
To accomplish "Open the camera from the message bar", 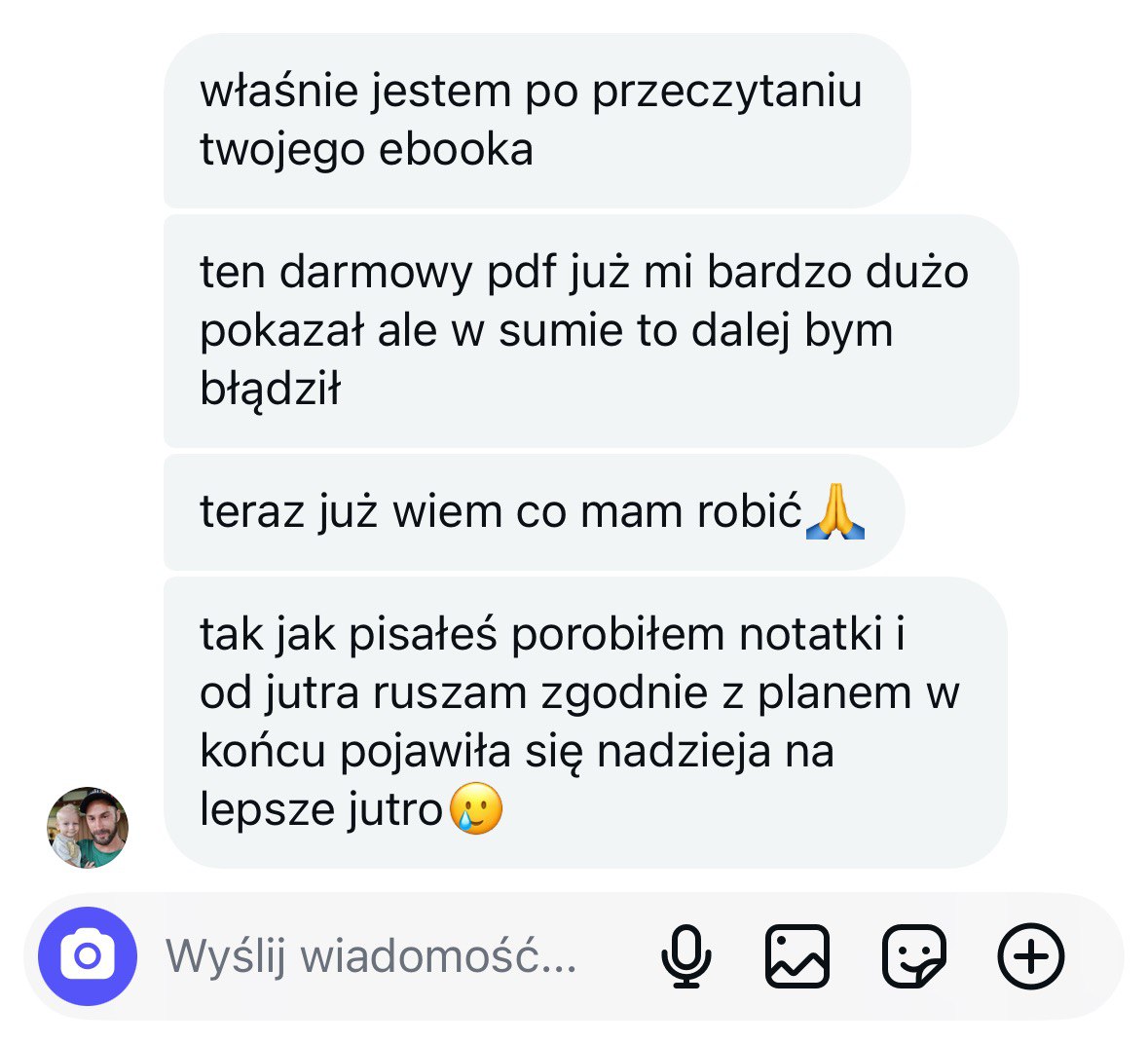I will (x=88, y=956).
